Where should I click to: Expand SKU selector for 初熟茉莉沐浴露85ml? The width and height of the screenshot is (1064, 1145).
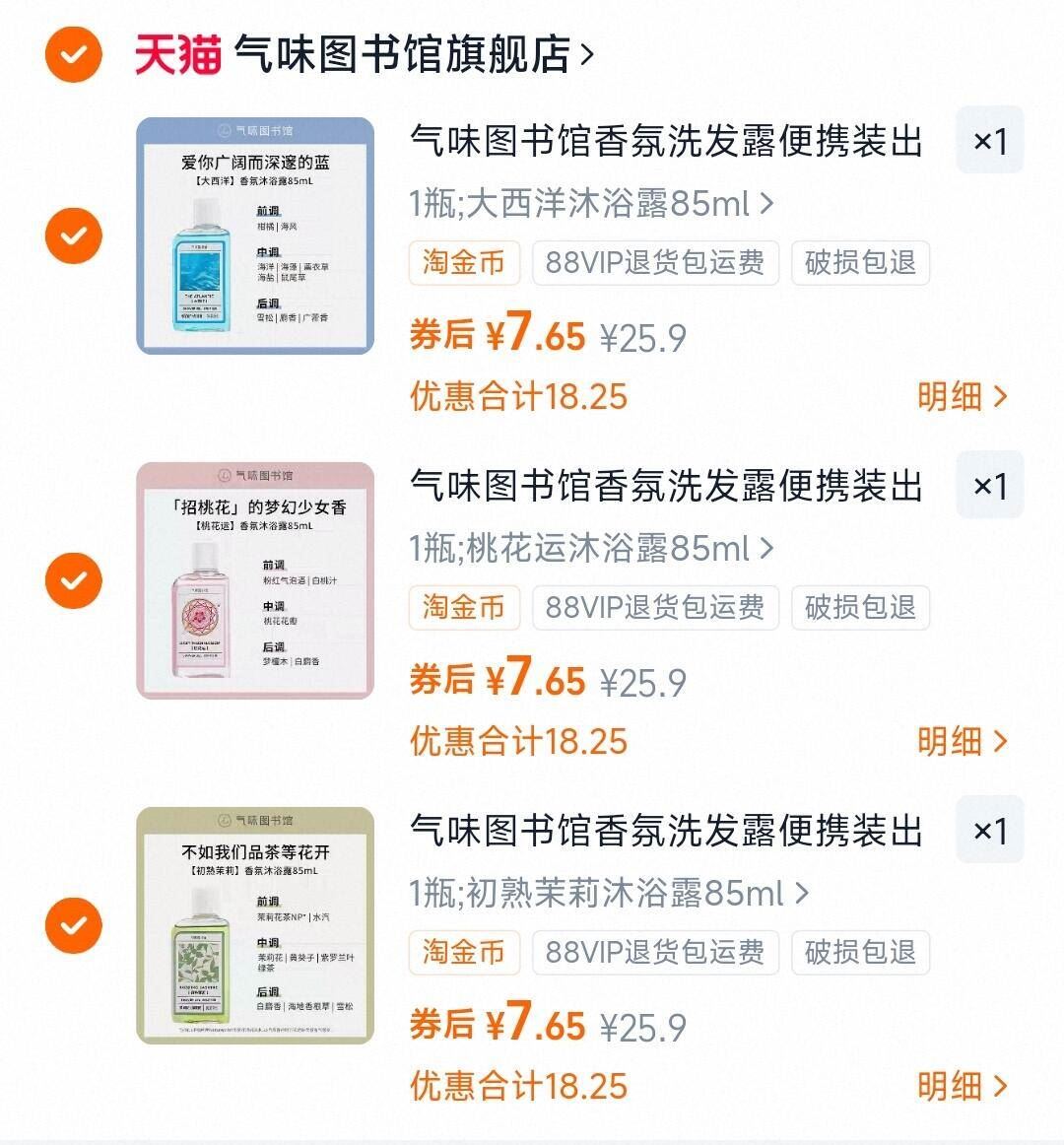coord(606,894)
